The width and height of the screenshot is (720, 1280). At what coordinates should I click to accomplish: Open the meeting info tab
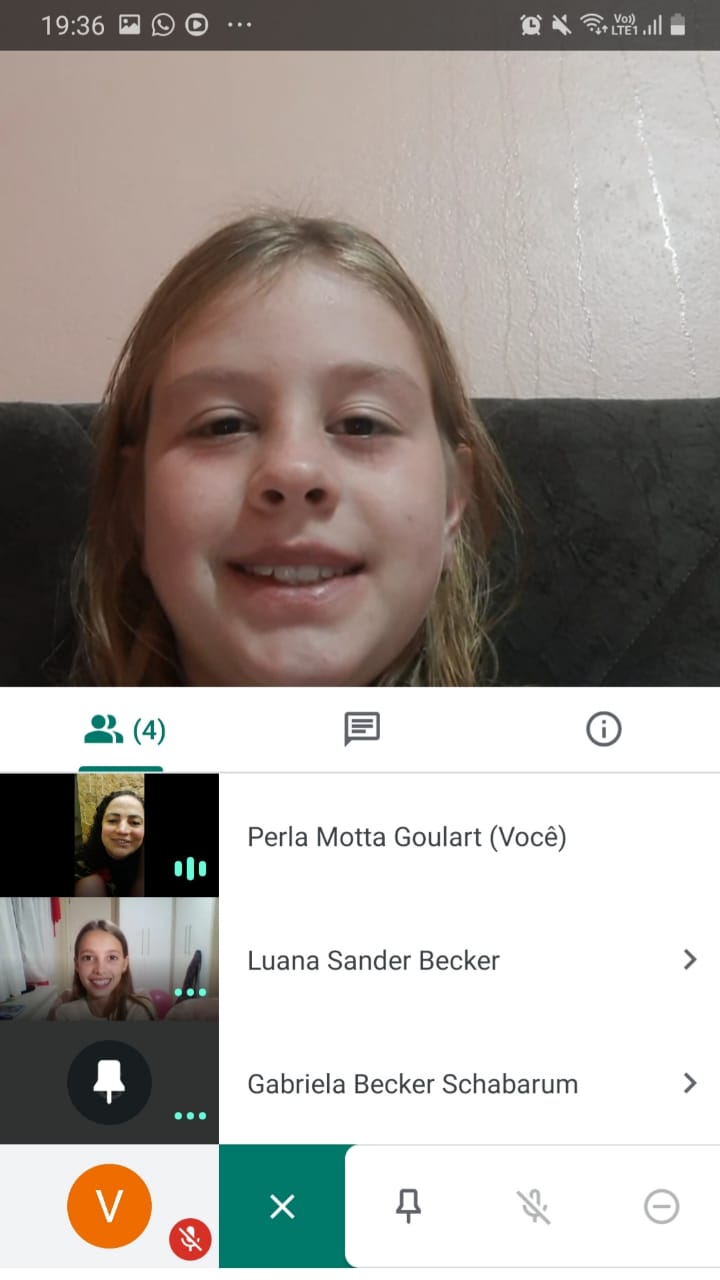(x=603, y=730)
